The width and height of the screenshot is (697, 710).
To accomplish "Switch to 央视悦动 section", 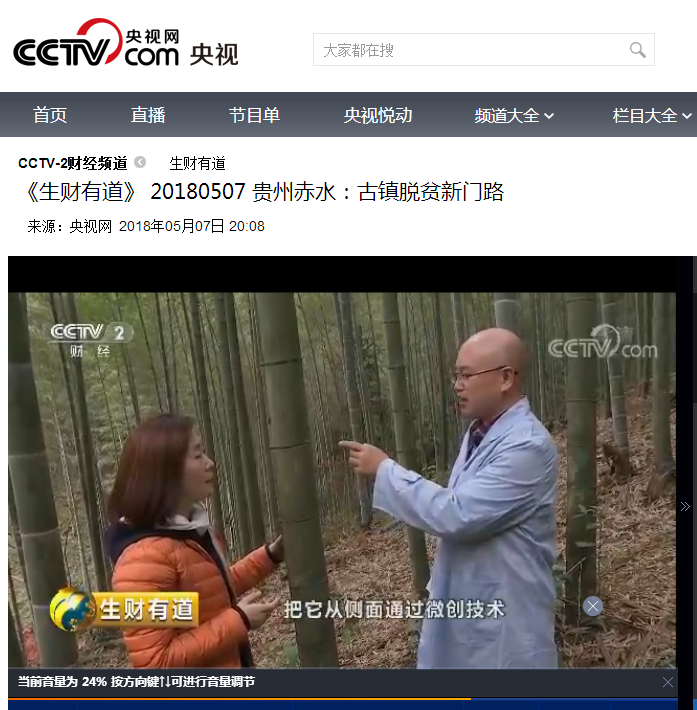I will [x=378, y=115].
